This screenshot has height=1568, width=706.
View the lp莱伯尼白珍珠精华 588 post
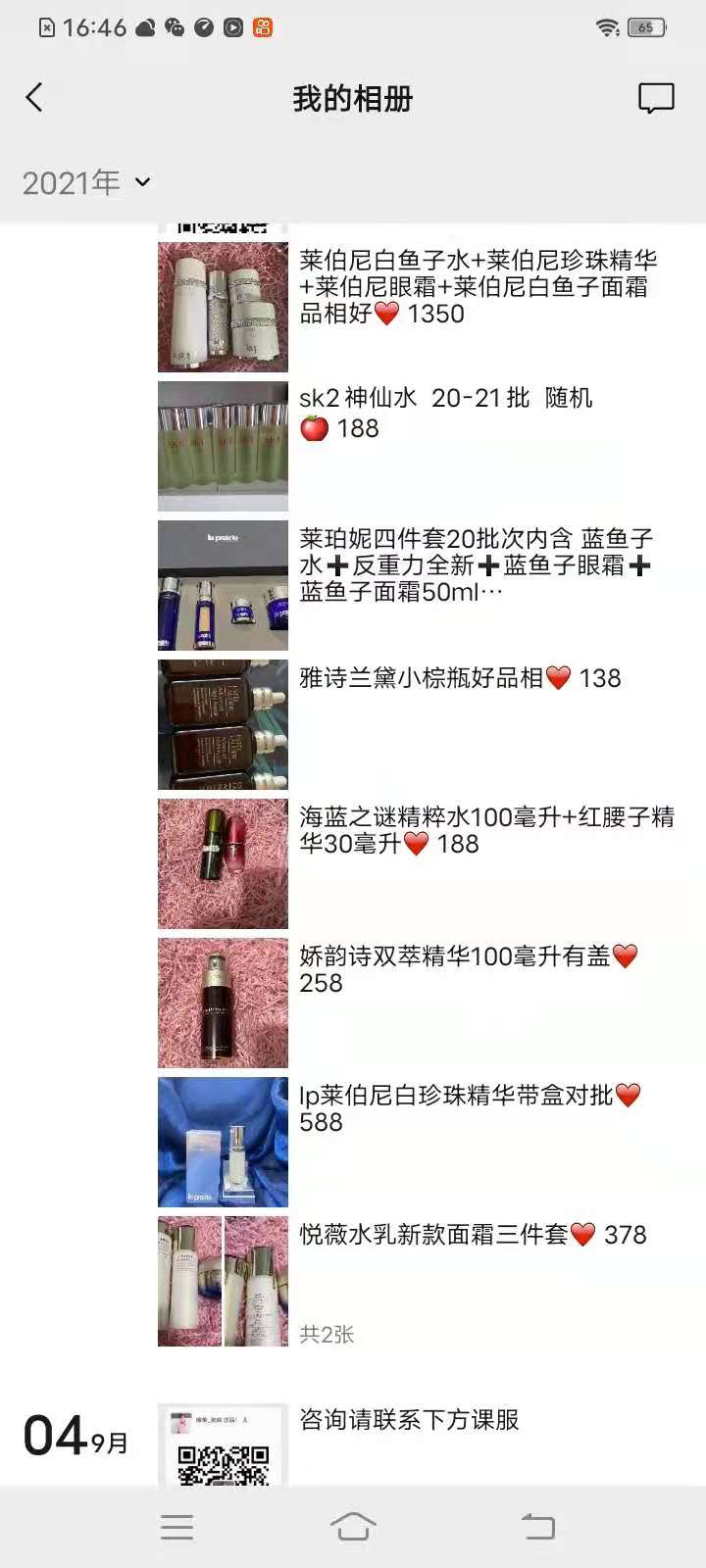click(x=471, y=1108)
